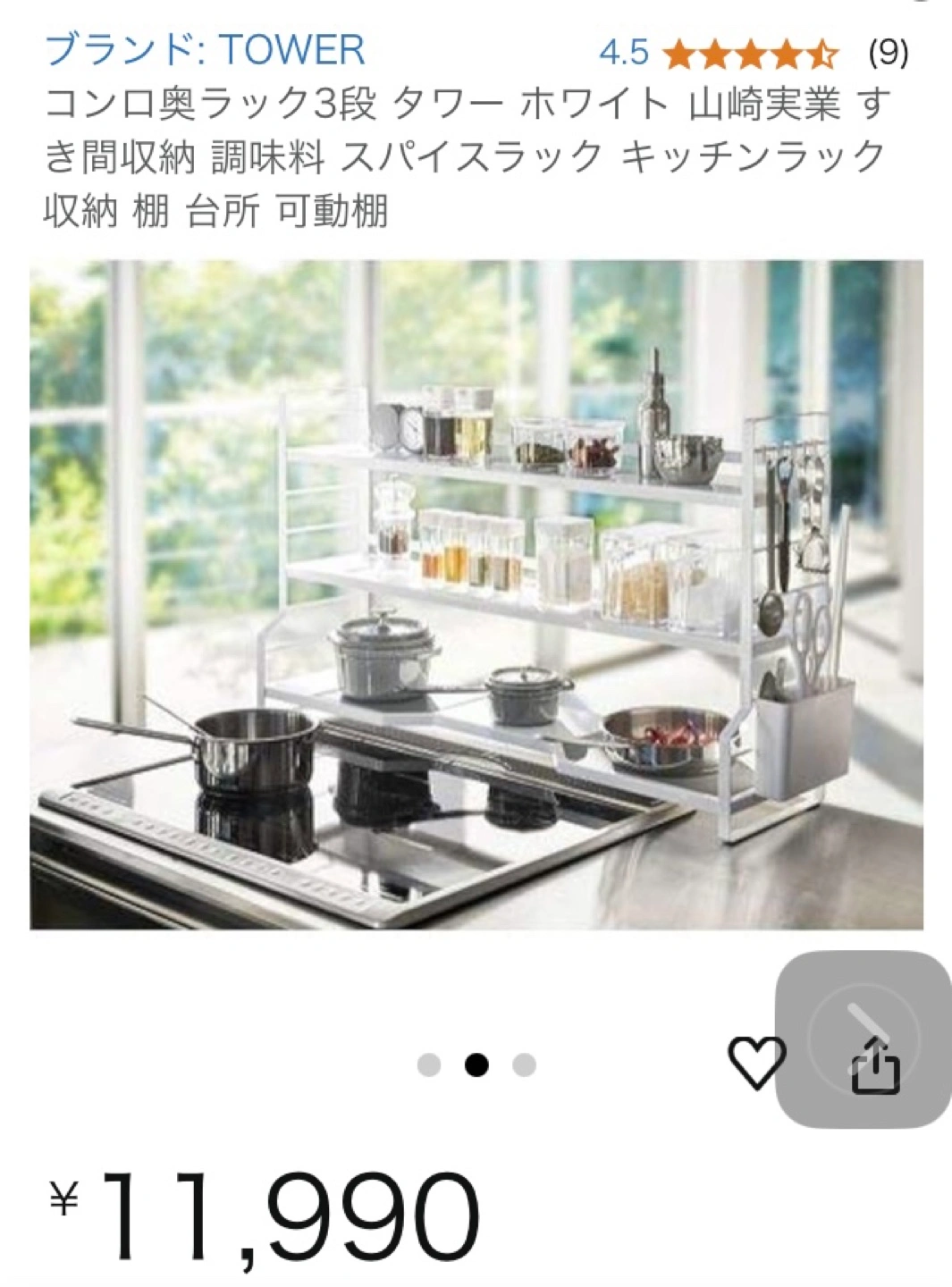Open the kitchen rack product image

476,594
